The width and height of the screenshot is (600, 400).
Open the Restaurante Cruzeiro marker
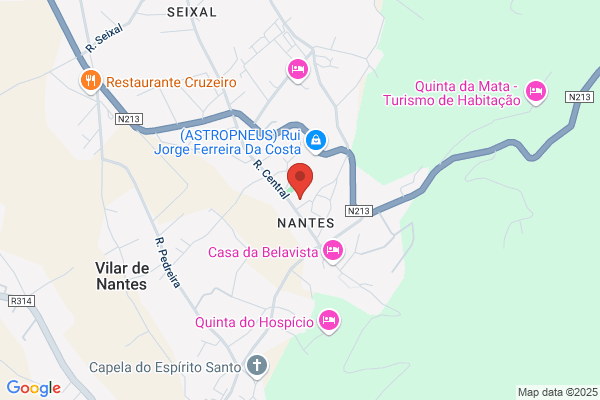coord(91,81)
